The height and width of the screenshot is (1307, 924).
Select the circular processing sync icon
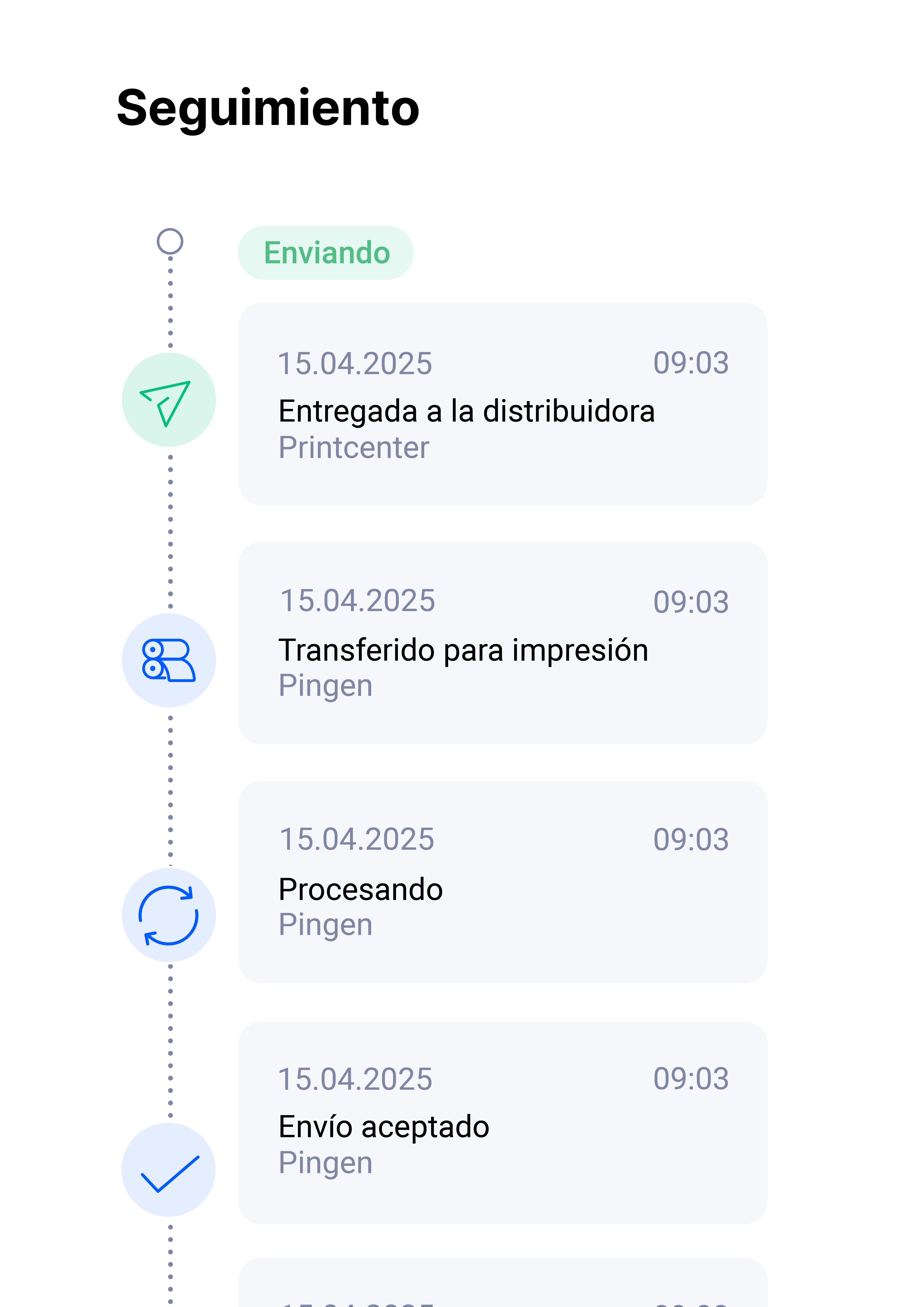tap(169, 913)
